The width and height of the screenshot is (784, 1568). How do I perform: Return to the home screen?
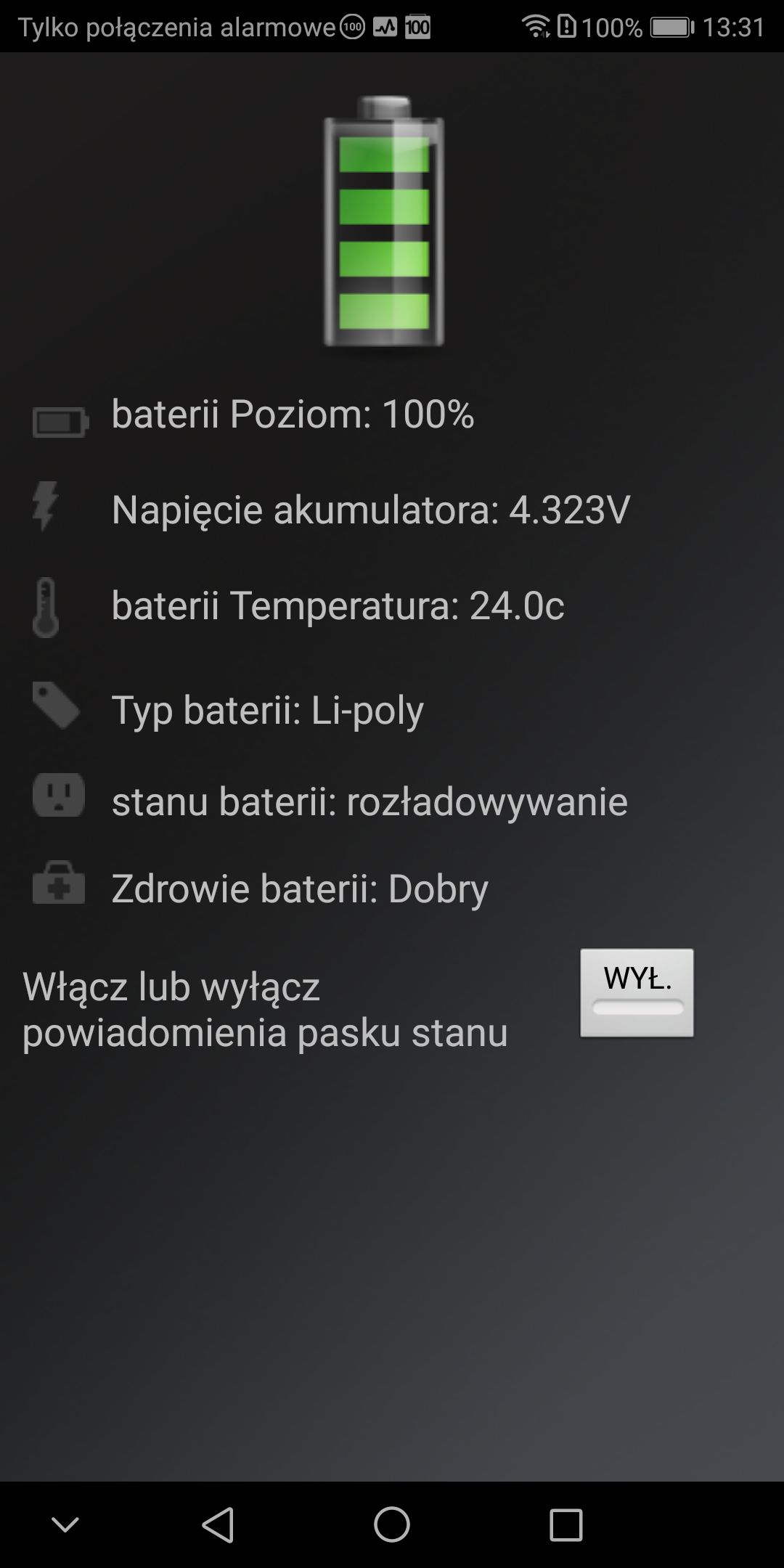point(392,1524)
